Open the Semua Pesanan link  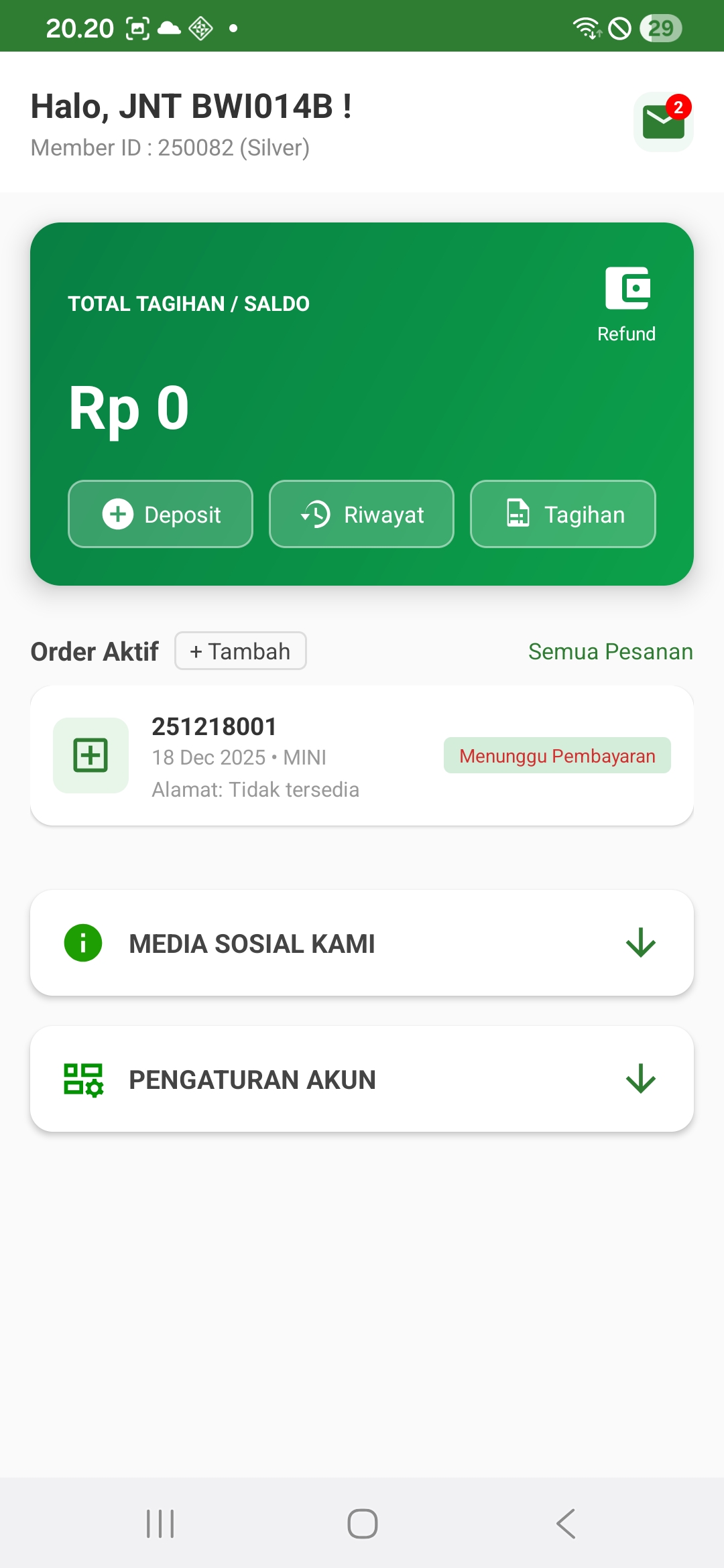(x=610, y=651)
